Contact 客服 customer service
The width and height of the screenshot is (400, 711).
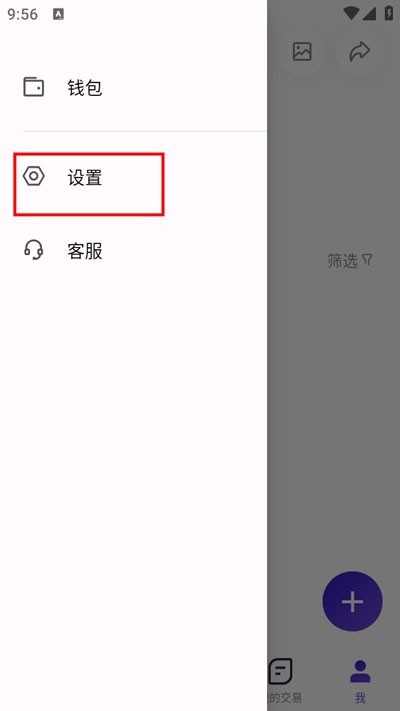click(133, 250)
